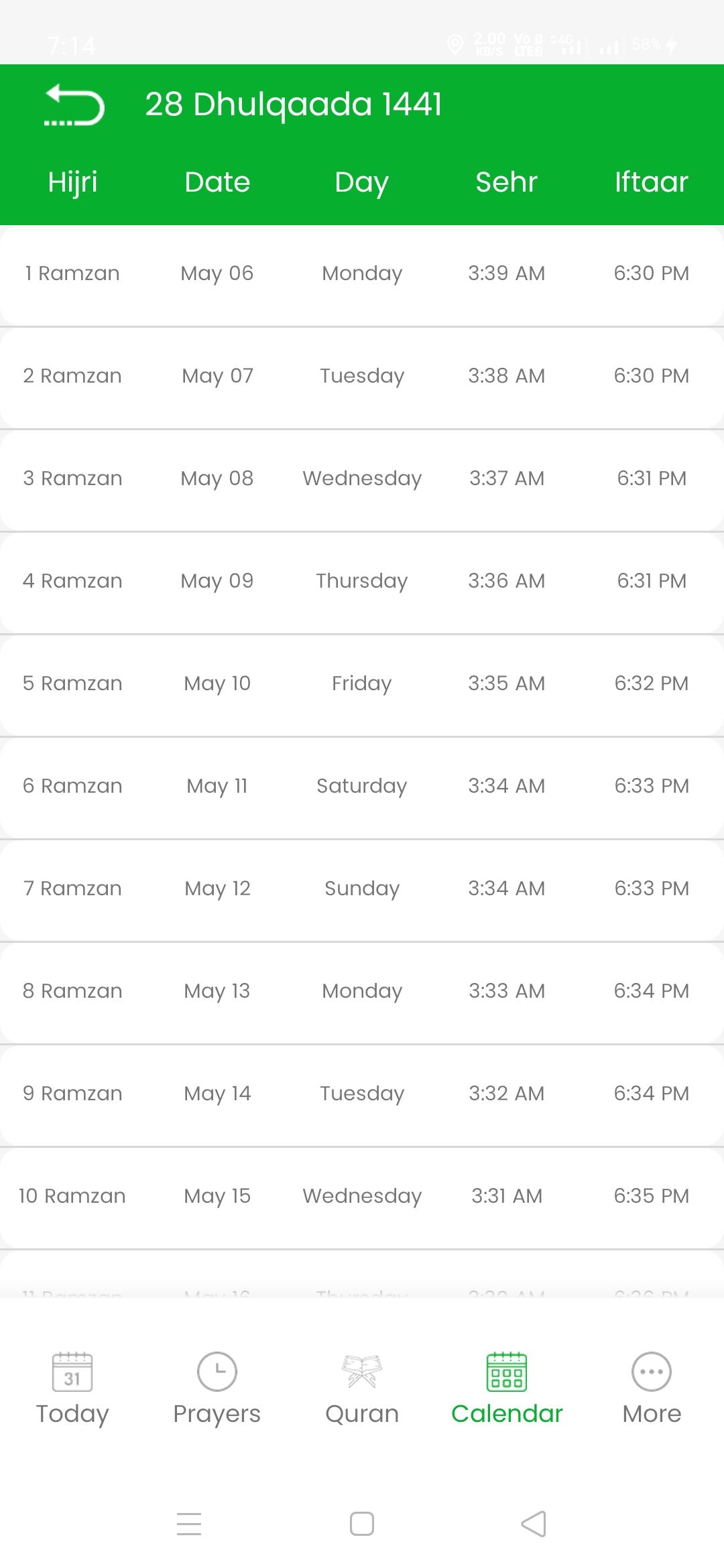
Task: Tap the system back button
Action: pyautogui.click(x=534, y=1524)
